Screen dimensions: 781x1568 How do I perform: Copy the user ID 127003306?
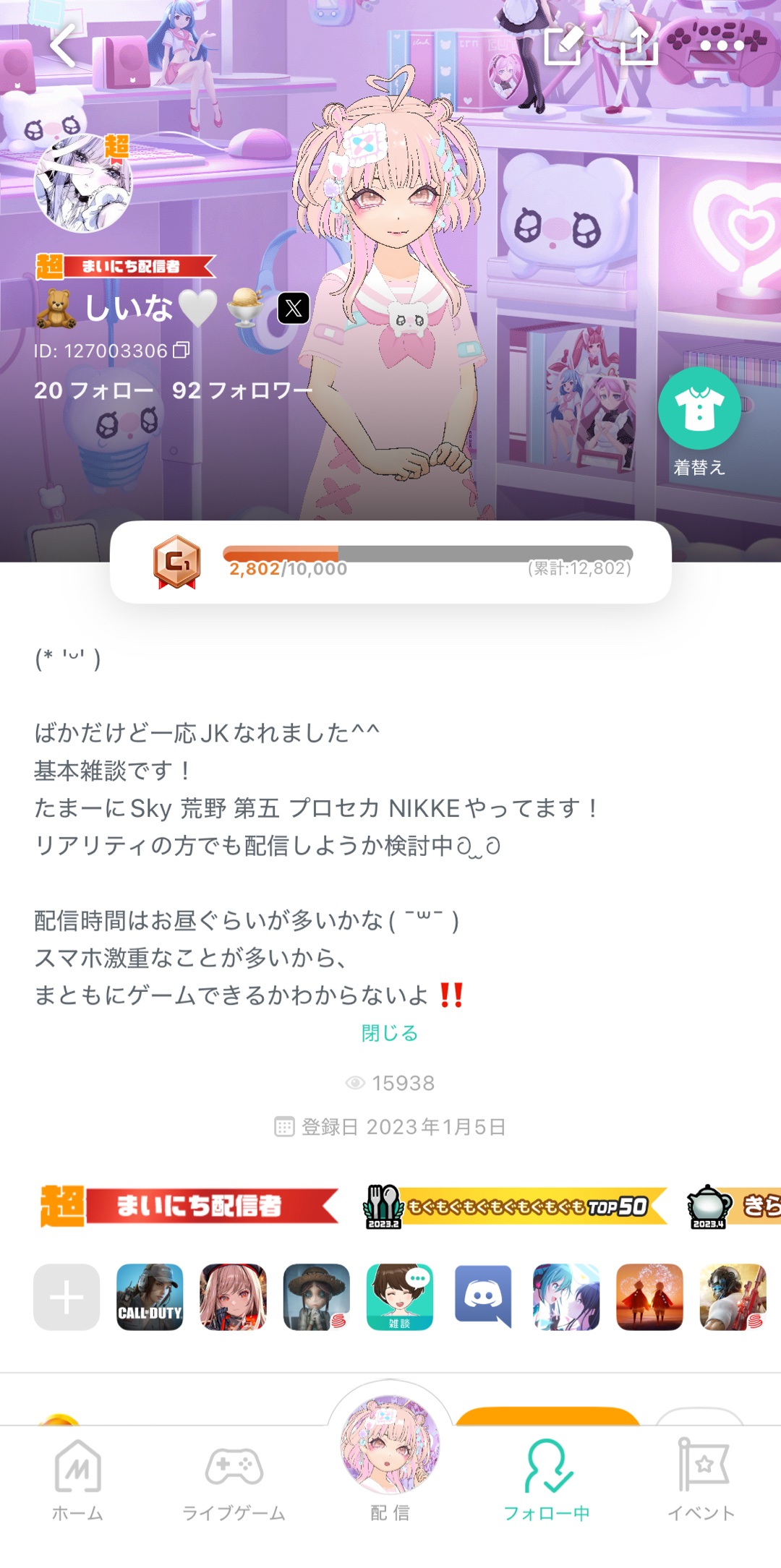181,351
